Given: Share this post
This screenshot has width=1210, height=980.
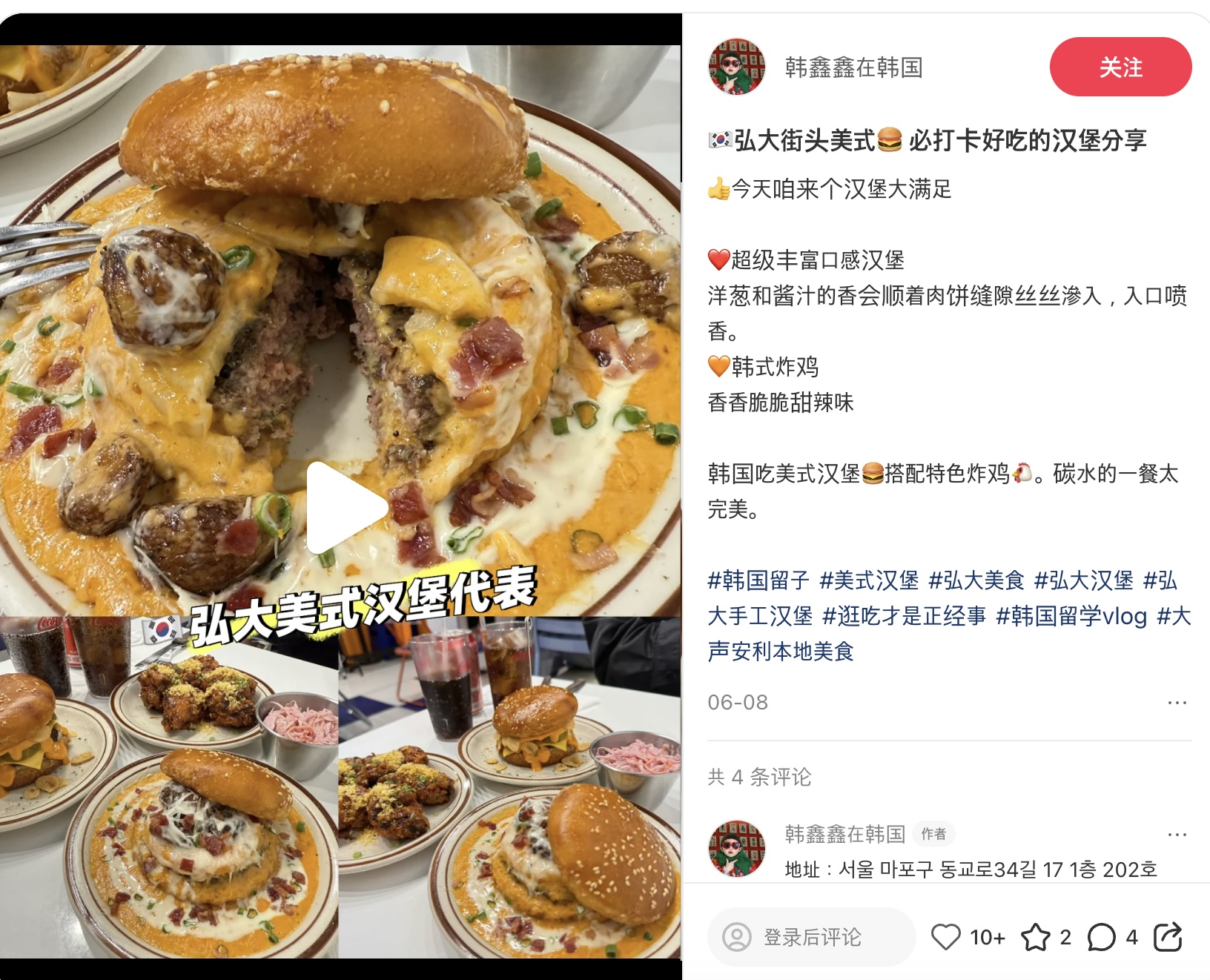Looking at the screenshot, I should click(x=1168, y=937).
